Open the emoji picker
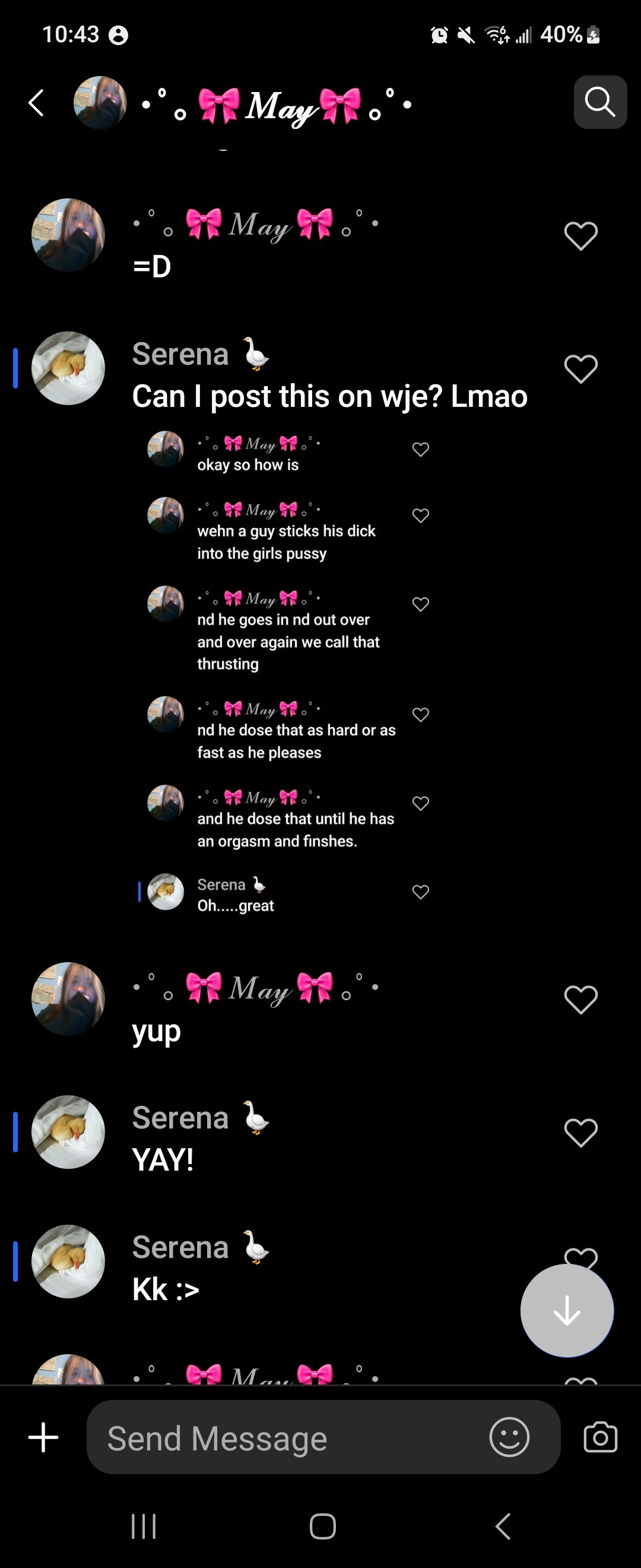Screen dimensions: 641x1568 coord(509,1437)
